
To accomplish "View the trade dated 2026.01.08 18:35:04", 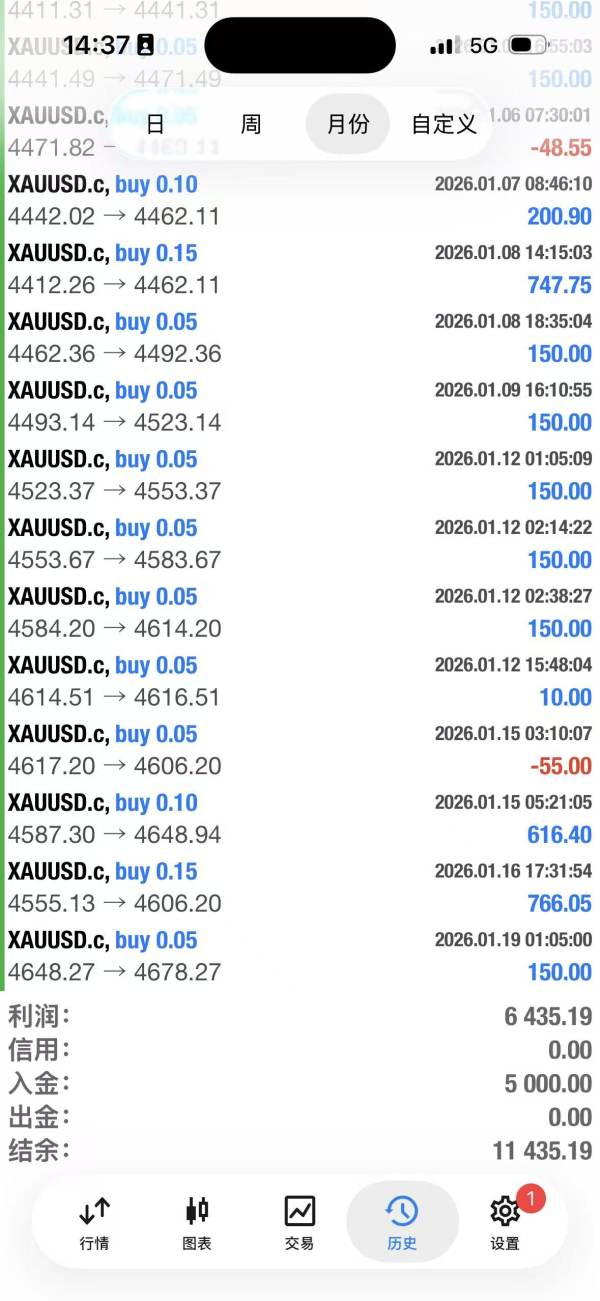I will point(300,338).
